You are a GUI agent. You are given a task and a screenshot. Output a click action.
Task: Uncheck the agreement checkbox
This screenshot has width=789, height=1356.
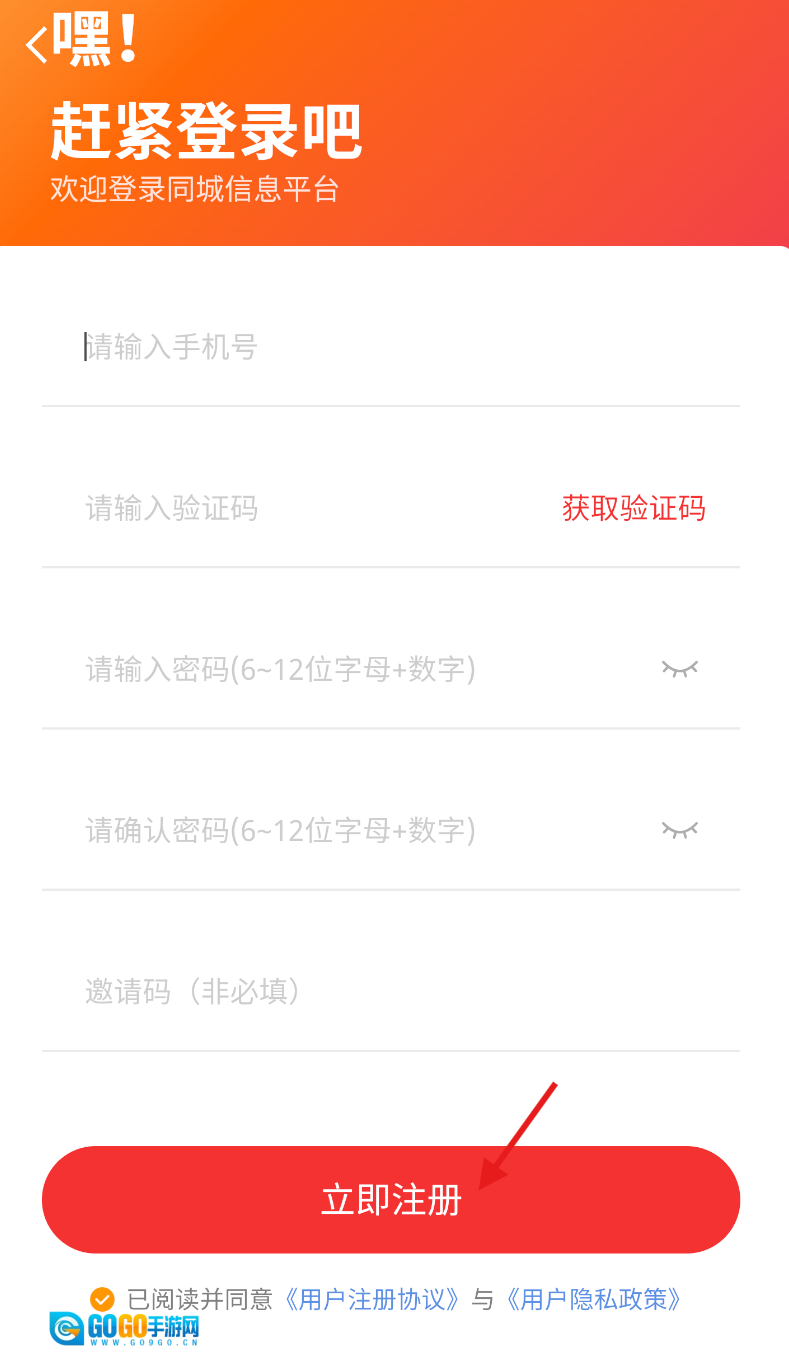point(102,1299)
